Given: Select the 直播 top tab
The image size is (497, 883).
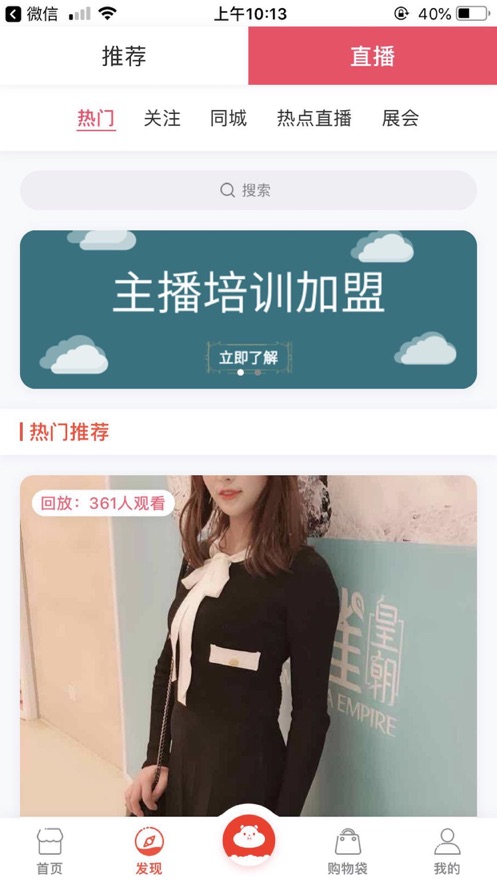Looking at the screenshot, I should click(x=373, y=56).
